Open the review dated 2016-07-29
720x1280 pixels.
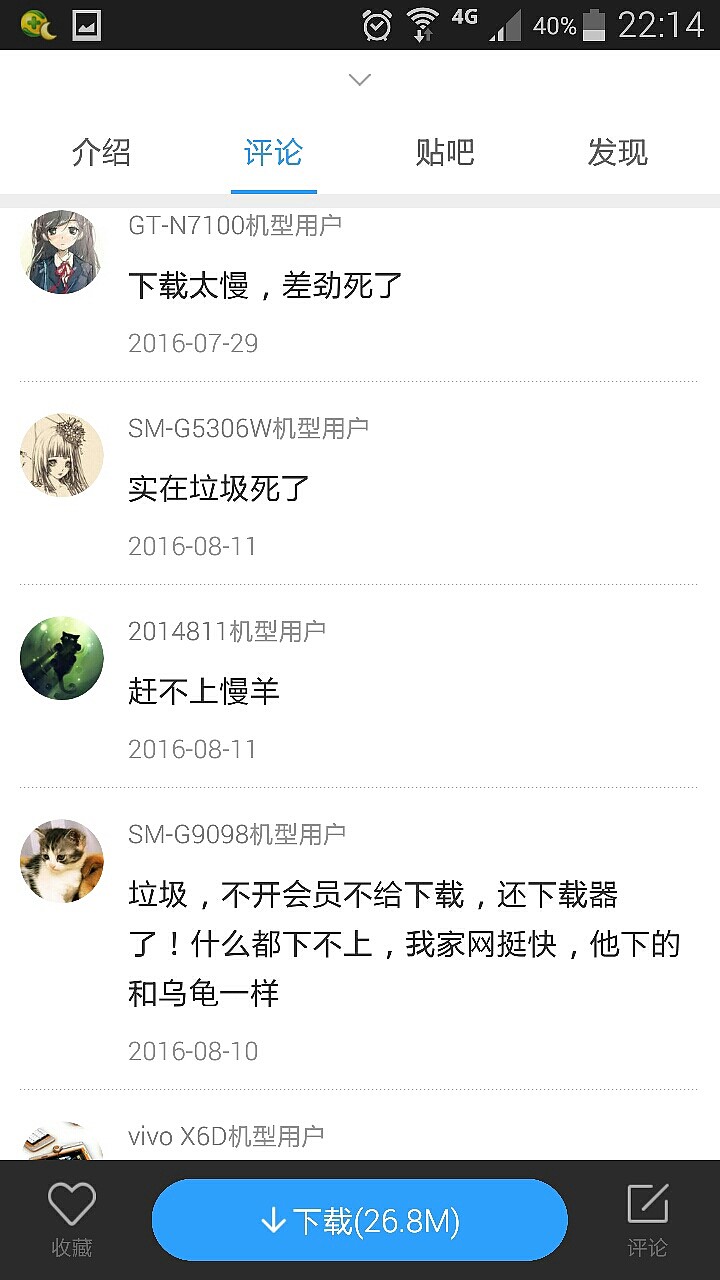tap(193, 343)
